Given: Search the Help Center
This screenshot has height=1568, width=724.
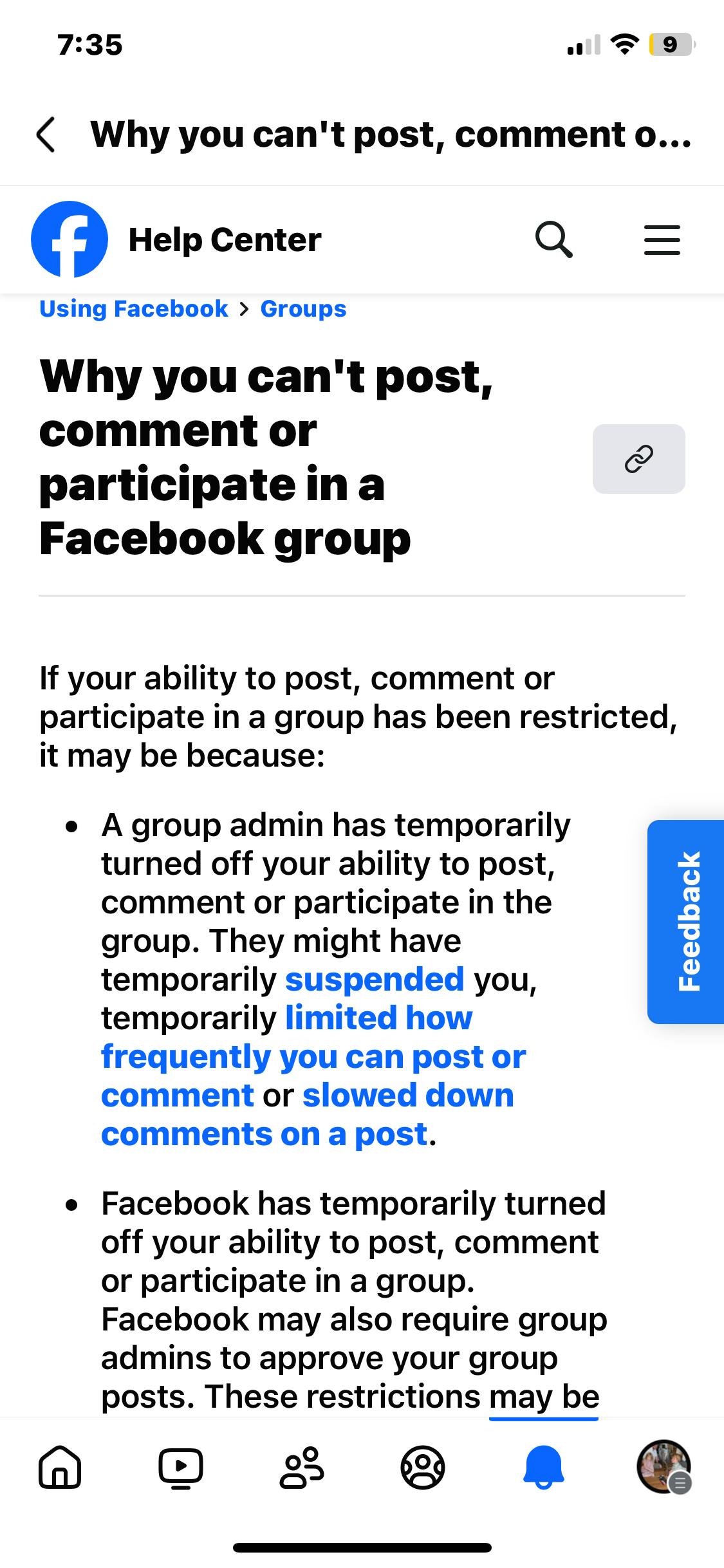Looking at the screenshot, I should [x=553, y=239].
